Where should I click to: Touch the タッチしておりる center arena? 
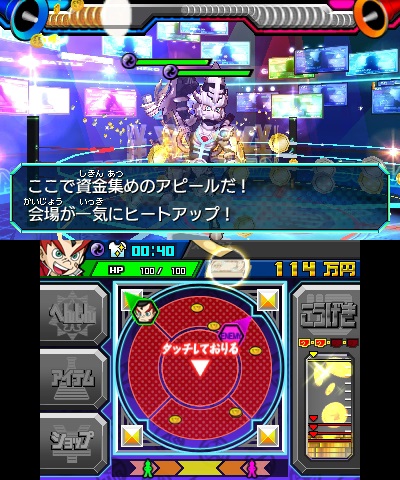pos(200,362)
